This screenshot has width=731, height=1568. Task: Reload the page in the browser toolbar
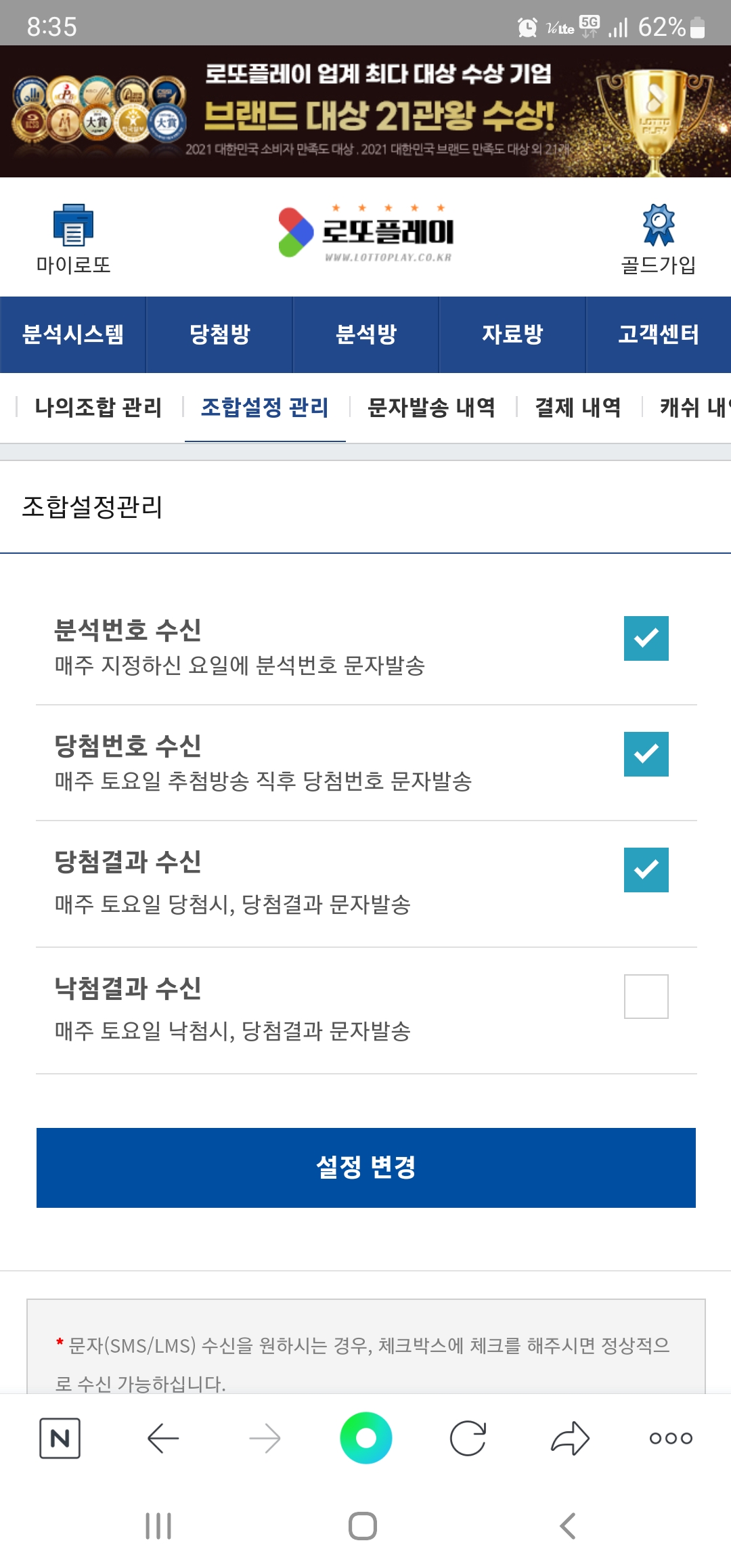[x=468, y=1438]
